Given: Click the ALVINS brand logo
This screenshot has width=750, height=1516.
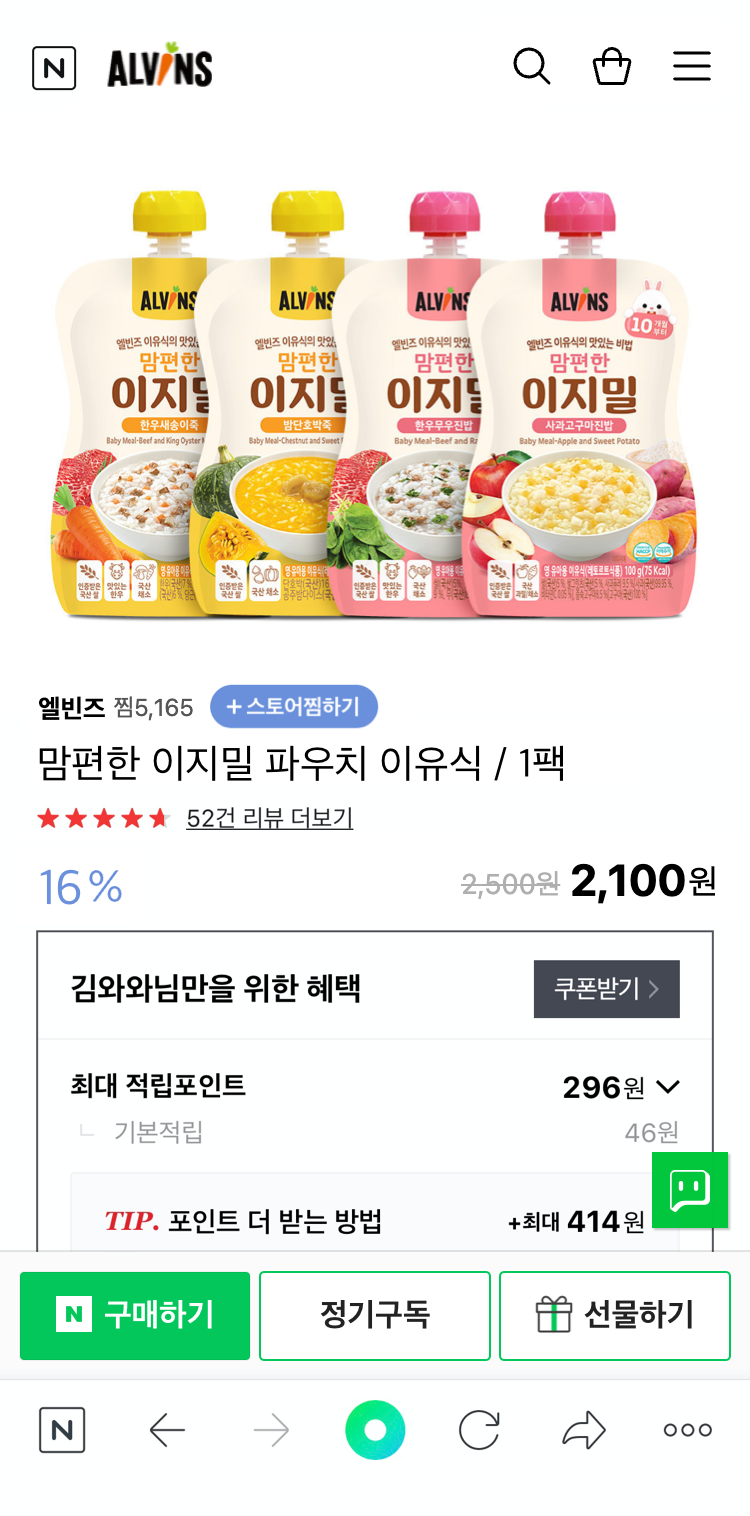Looking at the screenshot, I should pos(157,66).
